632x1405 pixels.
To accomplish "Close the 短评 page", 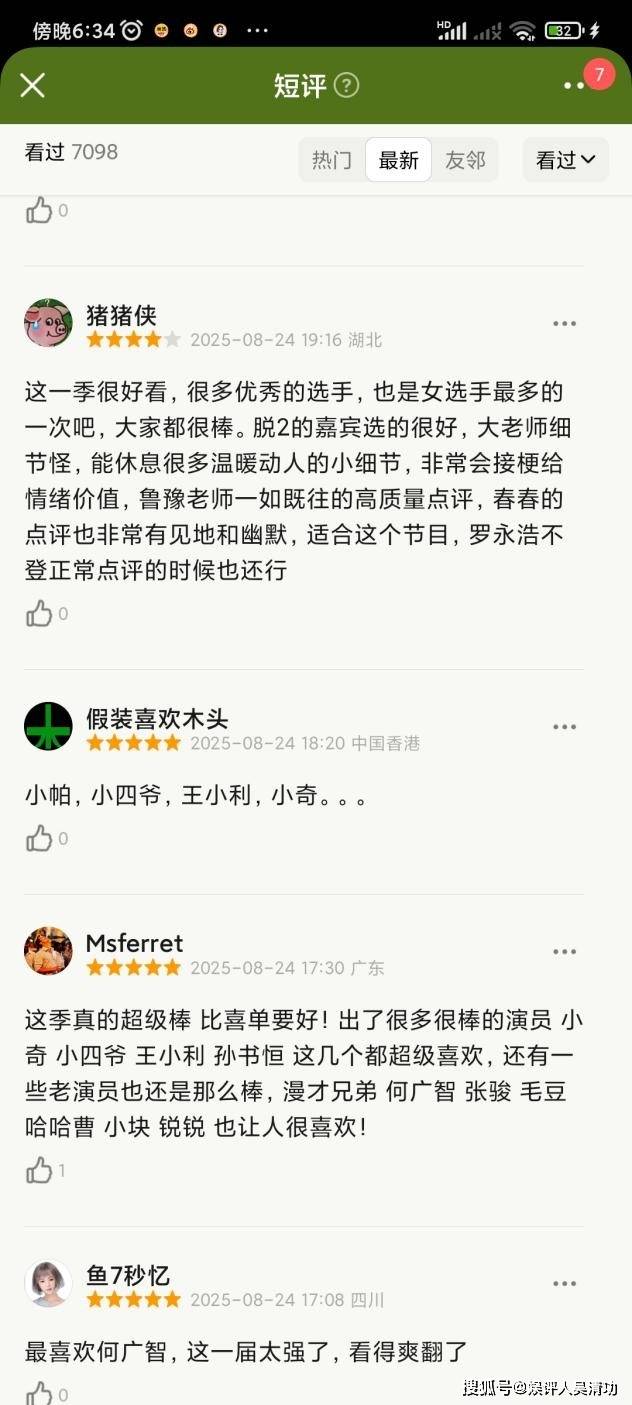I will tap(33, 86).
